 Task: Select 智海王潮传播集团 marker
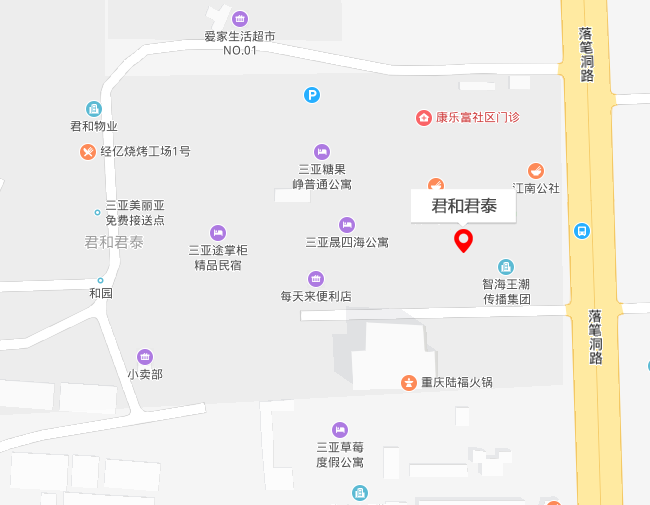pos(507,266)
